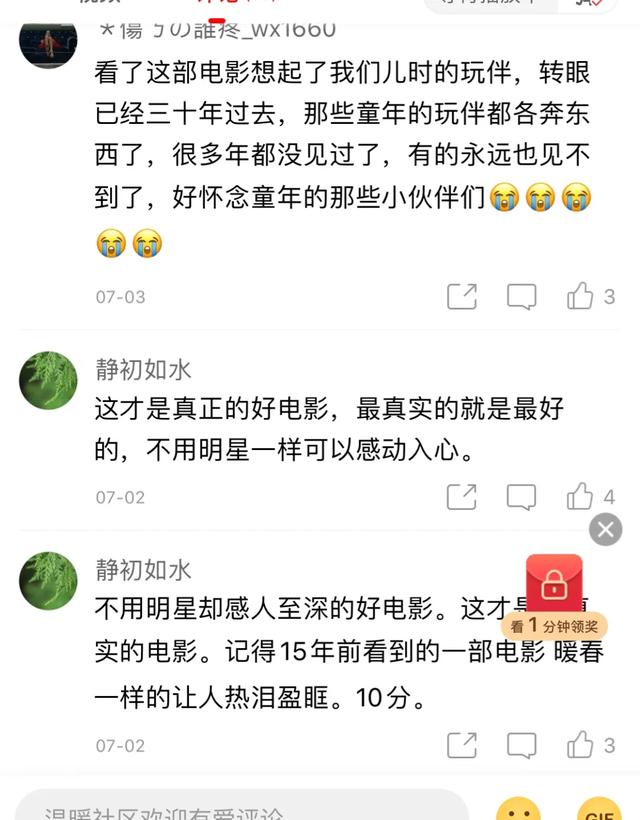View profile of the 07-03 commenter avatar

[48, 42]
